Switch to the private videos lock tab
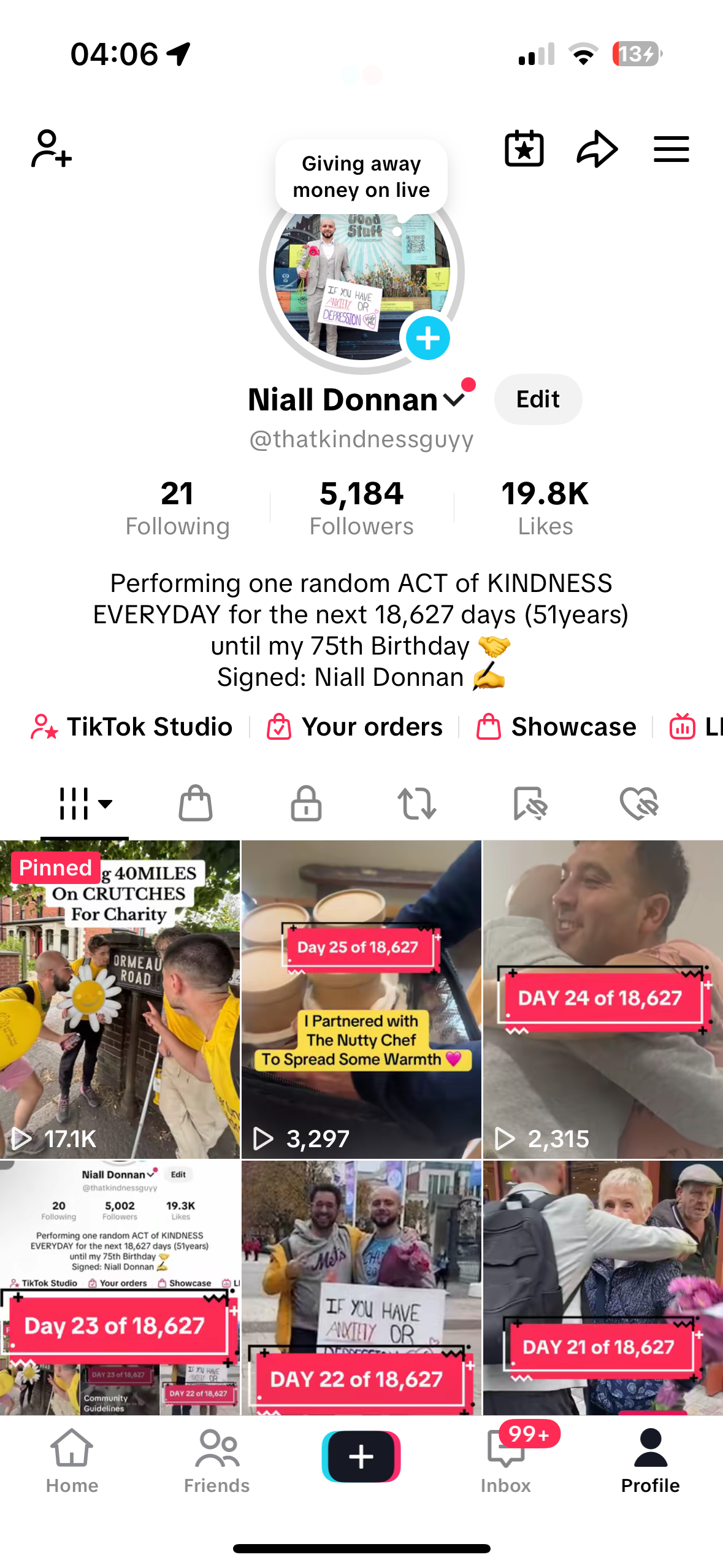The image size is (723, 1568). point(306,803)
